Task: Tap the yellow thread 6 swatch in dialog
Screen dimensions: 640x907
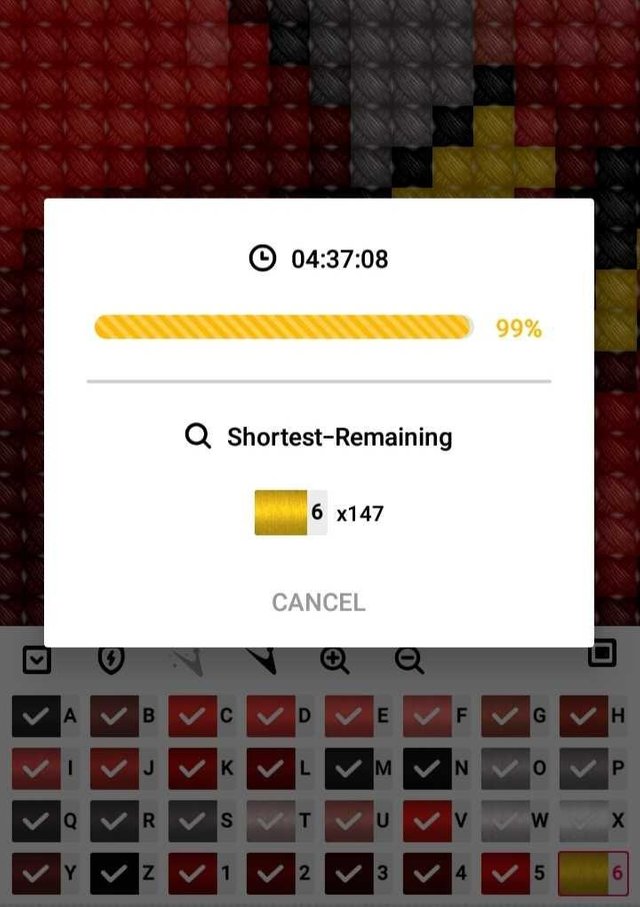Action: 281,513
